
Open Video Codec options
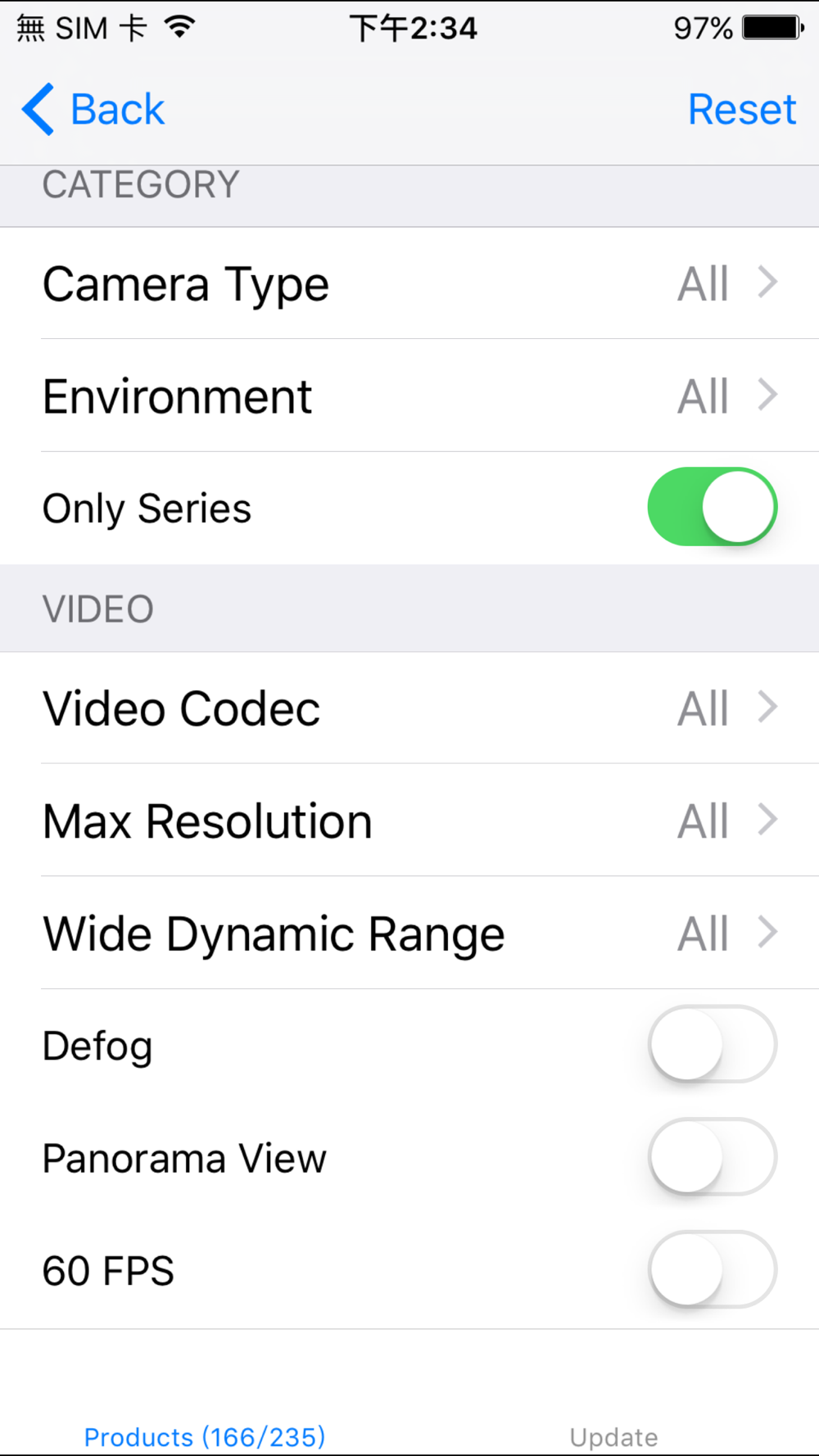tap(409, 708)
